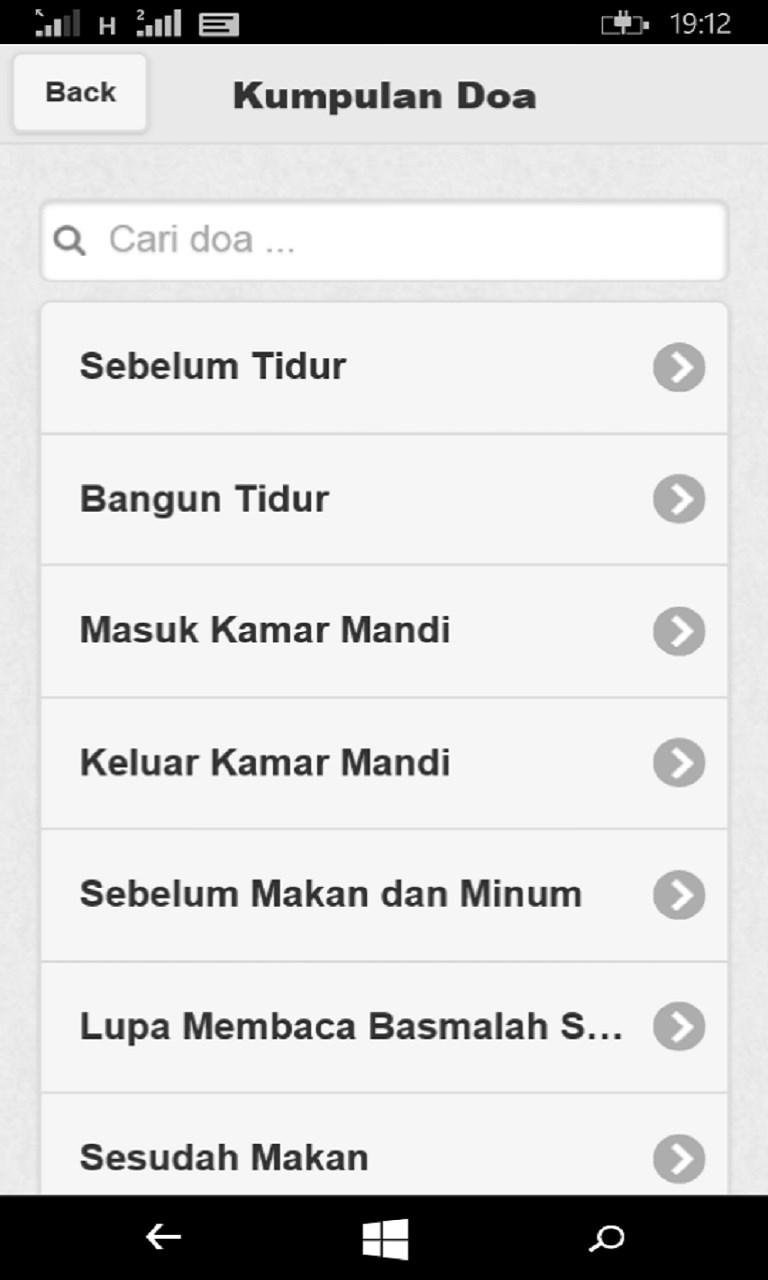This screenshot has height=1280, width=768.
Task: Tap the Back button
Action: (80, 93)
